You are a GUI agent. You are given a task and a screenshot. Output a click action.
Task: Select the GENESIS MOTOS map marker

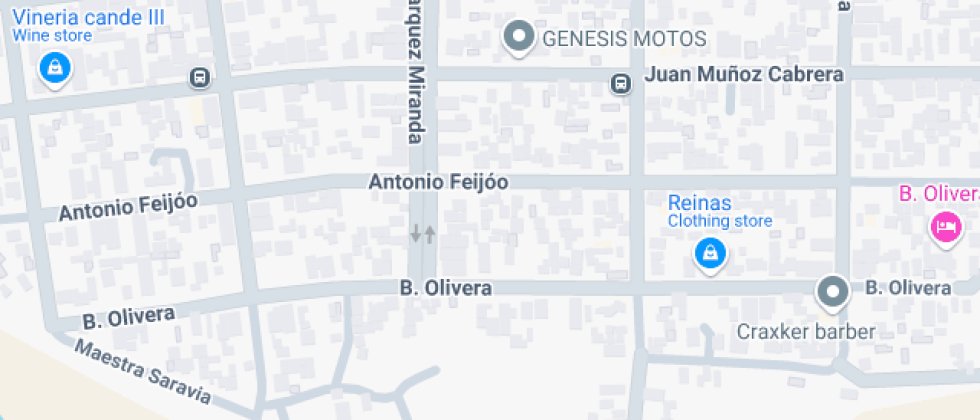pos(518,38)
